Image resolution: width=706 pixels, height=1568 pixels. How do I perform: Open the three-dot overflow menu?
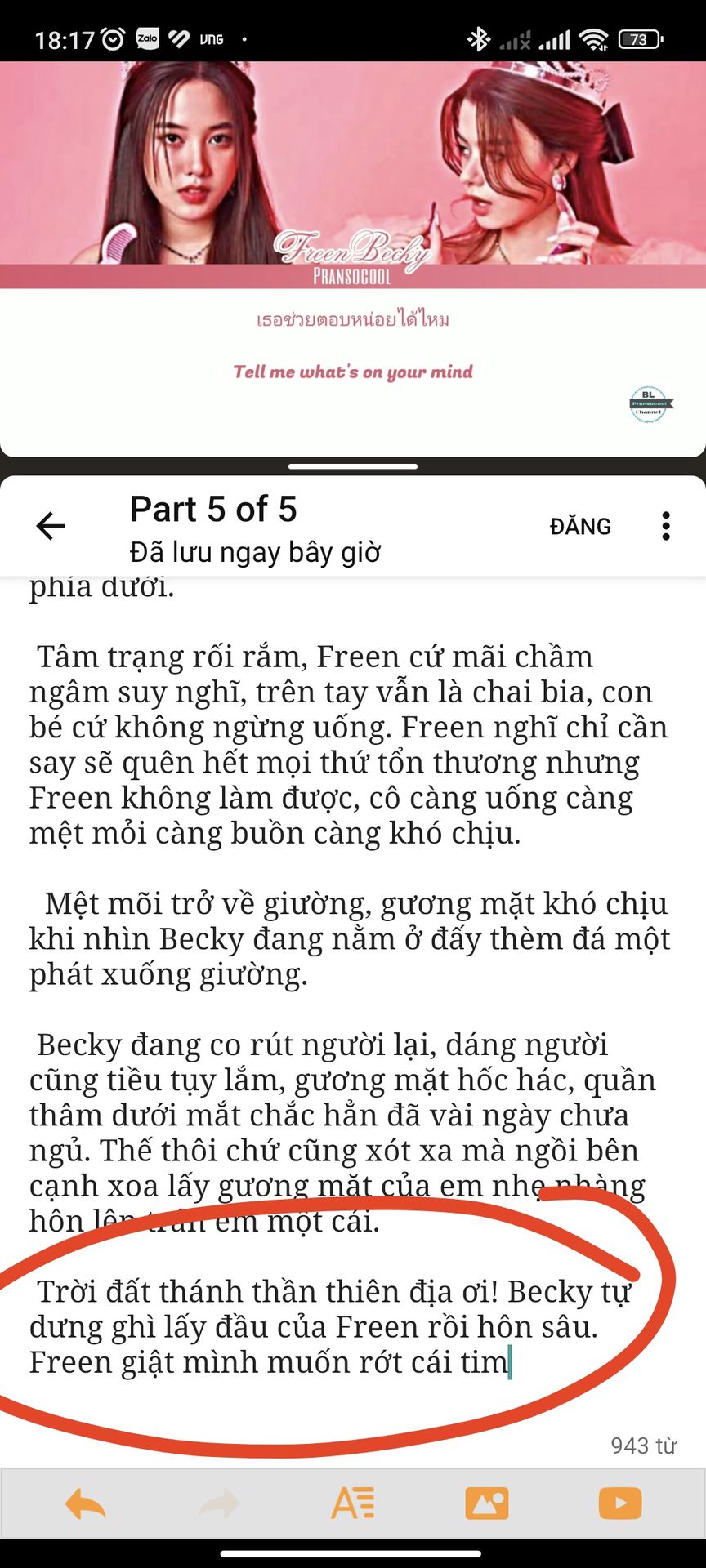[666, 526]
